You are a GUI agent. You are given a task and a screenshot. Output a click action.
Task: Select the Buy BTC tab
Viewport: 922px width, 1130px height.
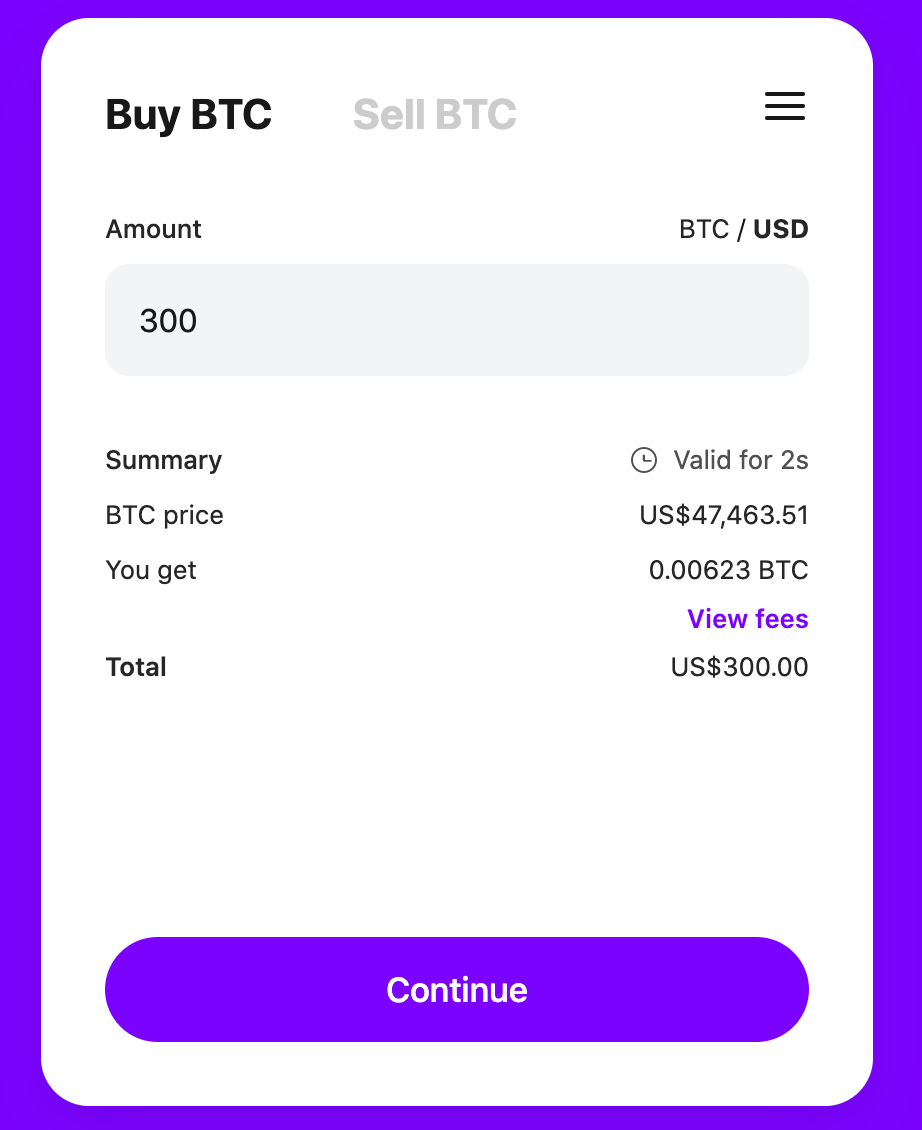coord(188,115)
